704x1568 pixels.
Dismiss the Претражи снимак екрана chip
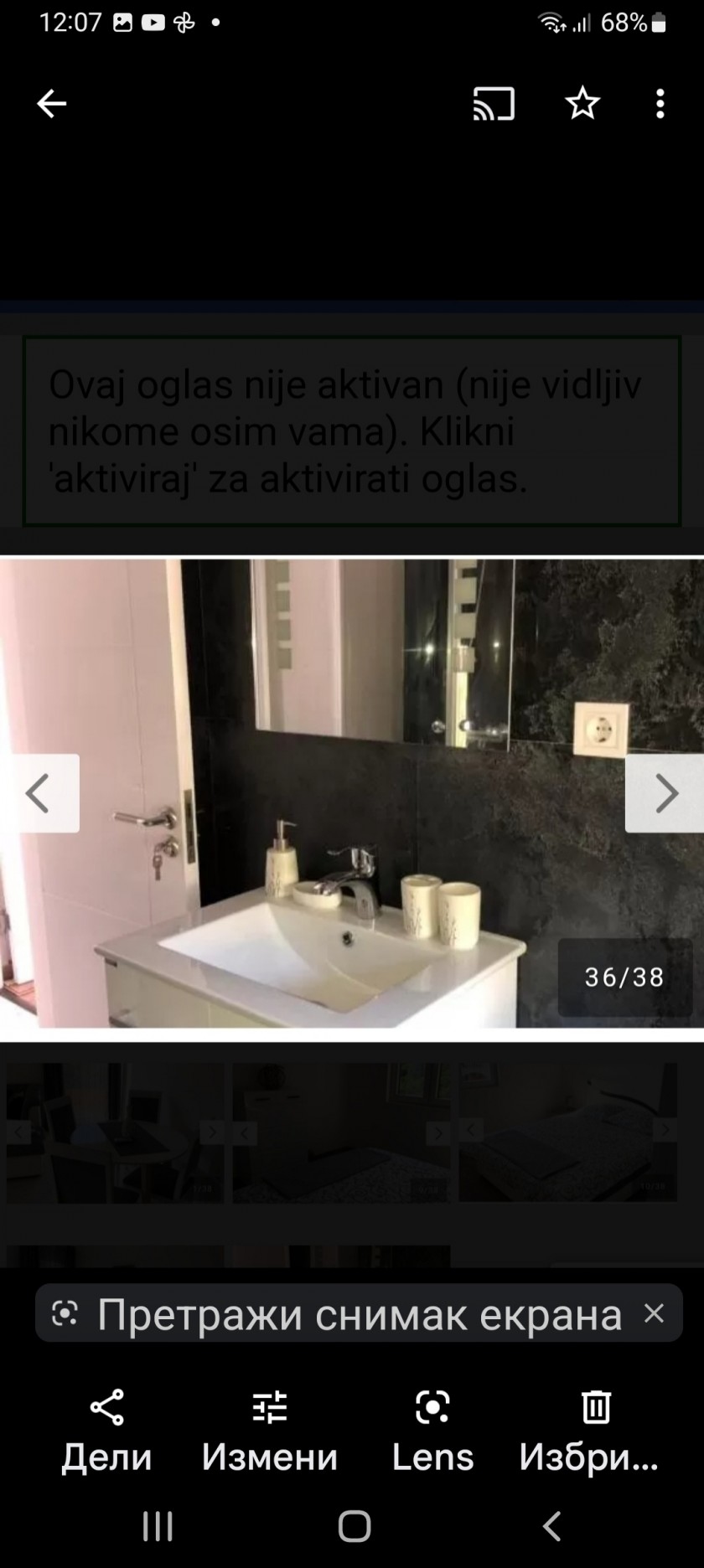tap(654, 1313)
